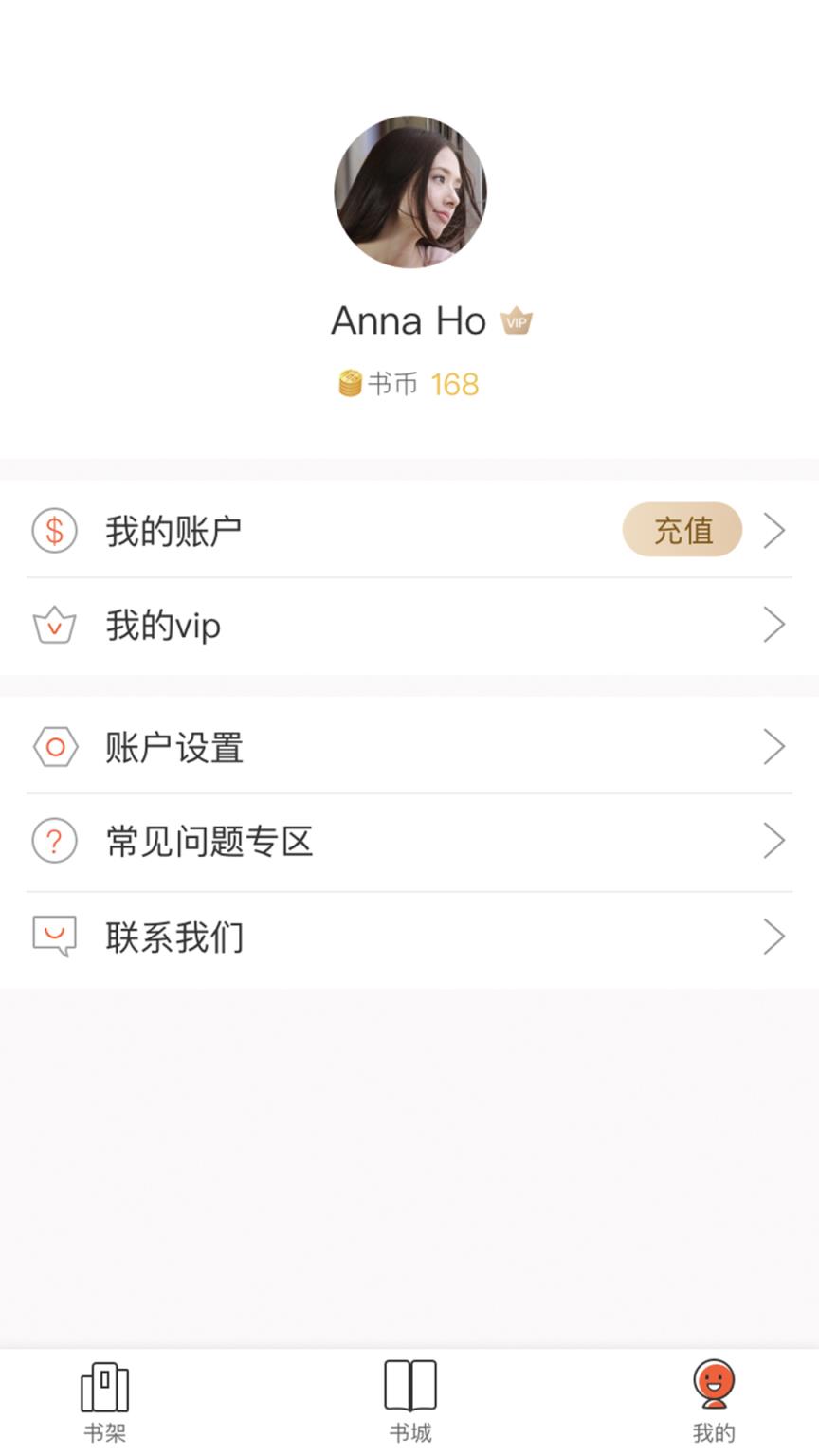Click the 书币 balance number 168
This screenshot has height=1456, width=819.
[453, 383]
